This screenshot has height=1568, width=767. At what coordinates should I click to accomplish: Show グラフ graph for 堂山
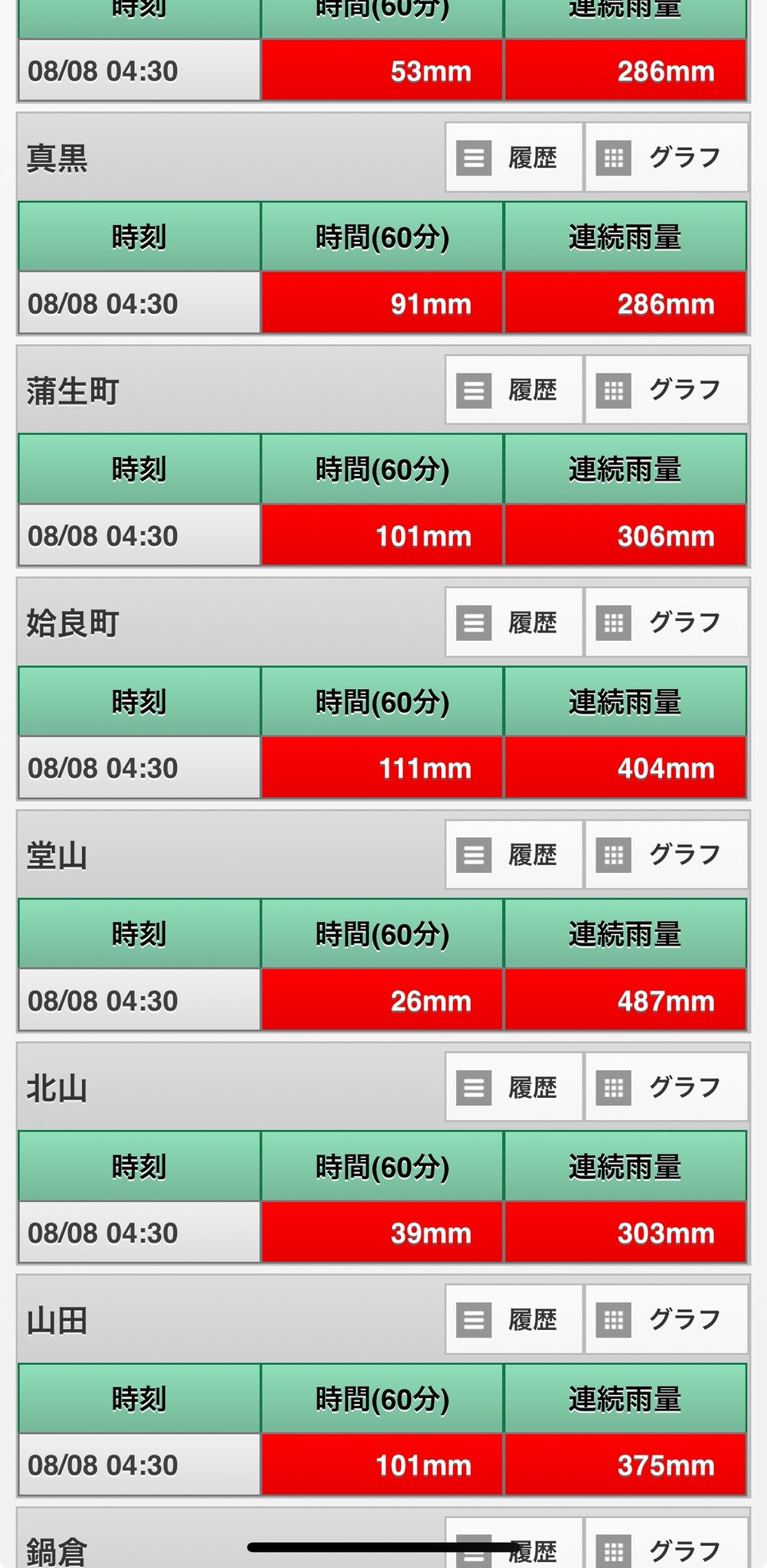pyautogui.click(x=667, y=854)
